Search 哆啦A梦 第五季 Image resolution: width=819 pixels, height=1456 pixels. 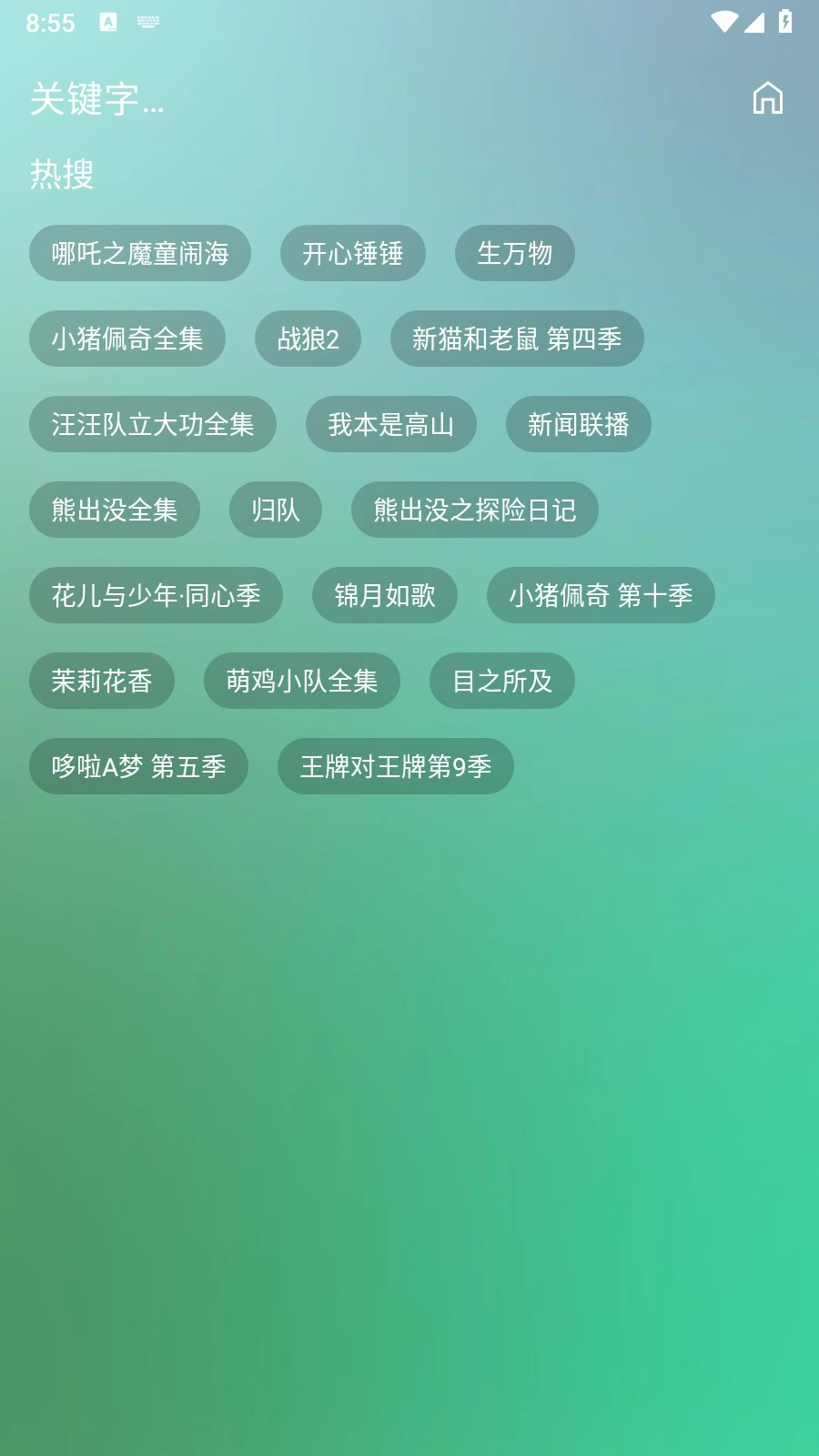138,766
